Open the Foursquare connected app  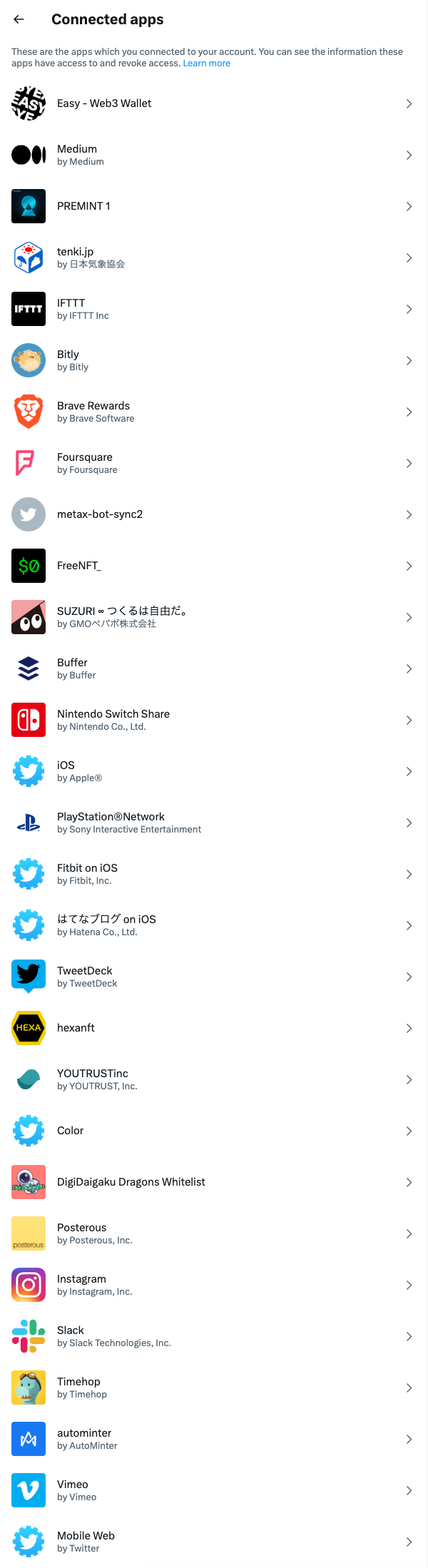[213, 463]
